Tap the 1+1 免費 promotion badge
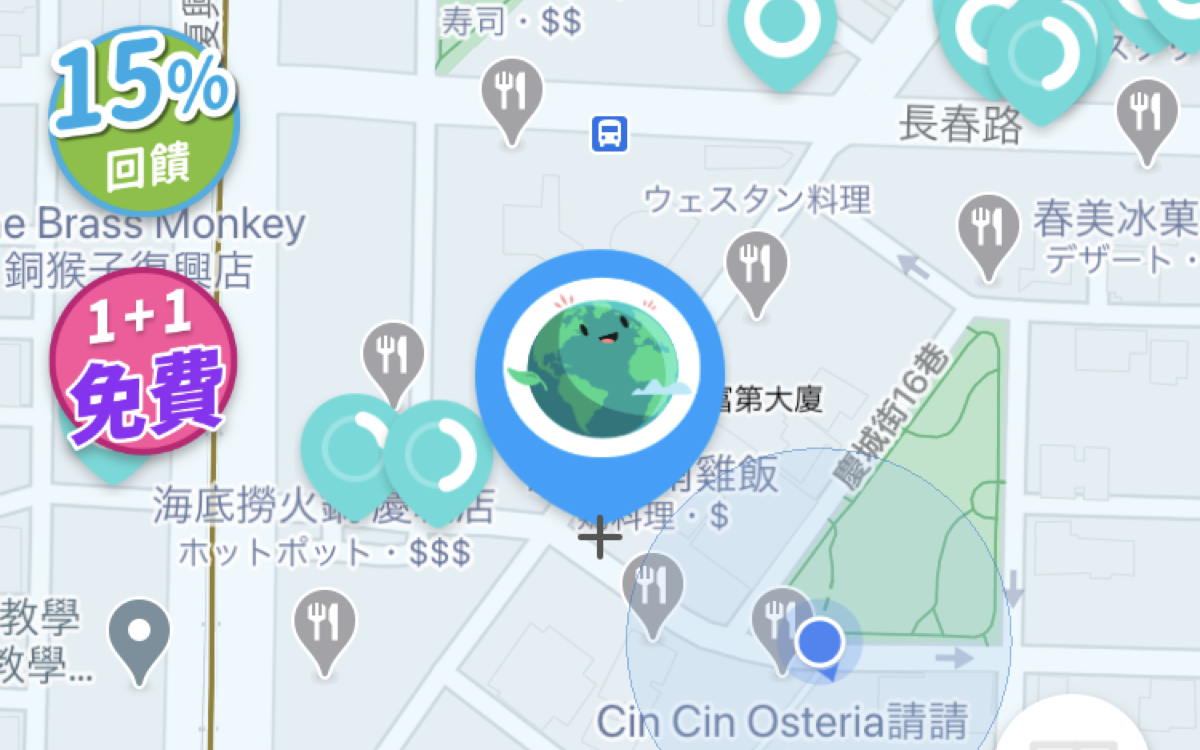 (x=142, y=360)
